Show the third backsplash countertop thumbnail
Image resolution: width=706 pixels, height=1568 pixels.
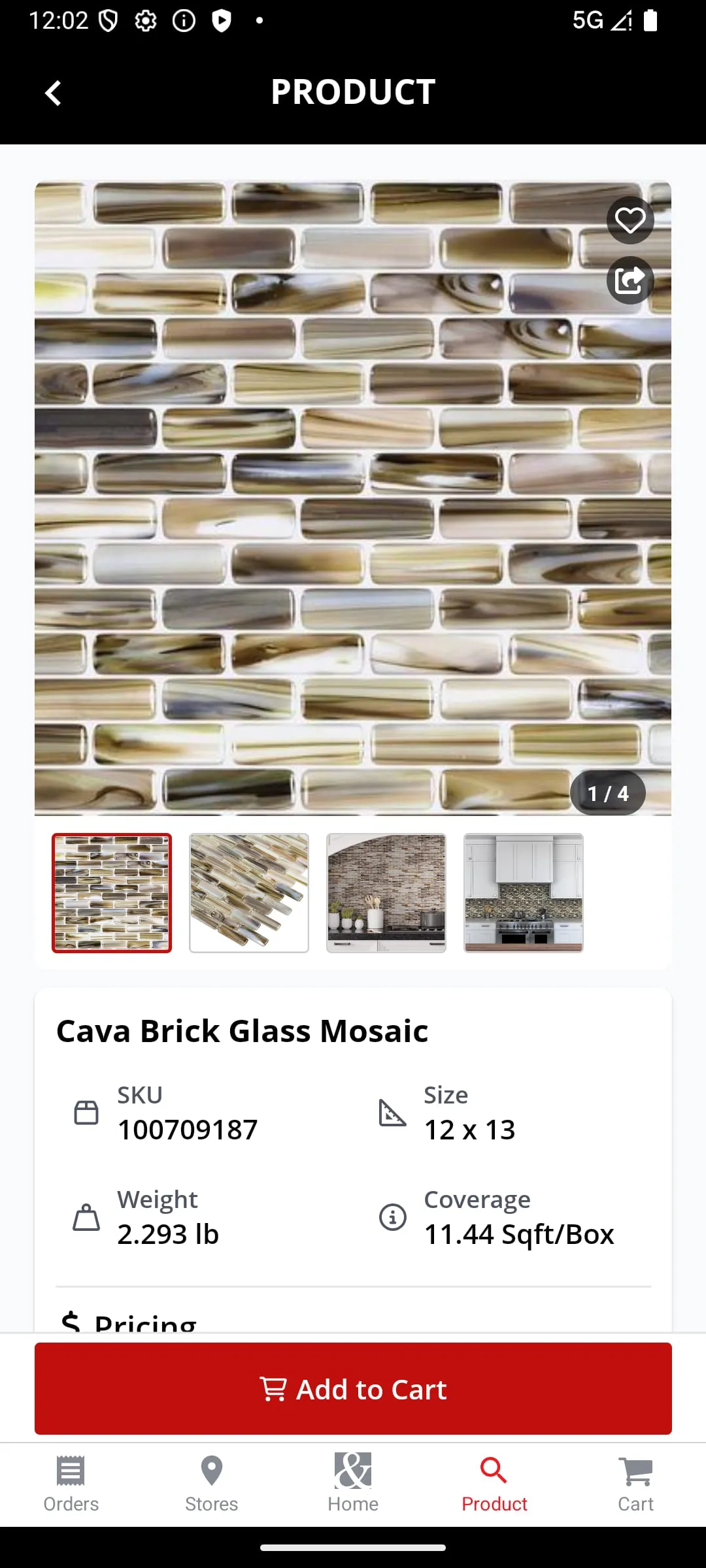(x=386, y=892)
